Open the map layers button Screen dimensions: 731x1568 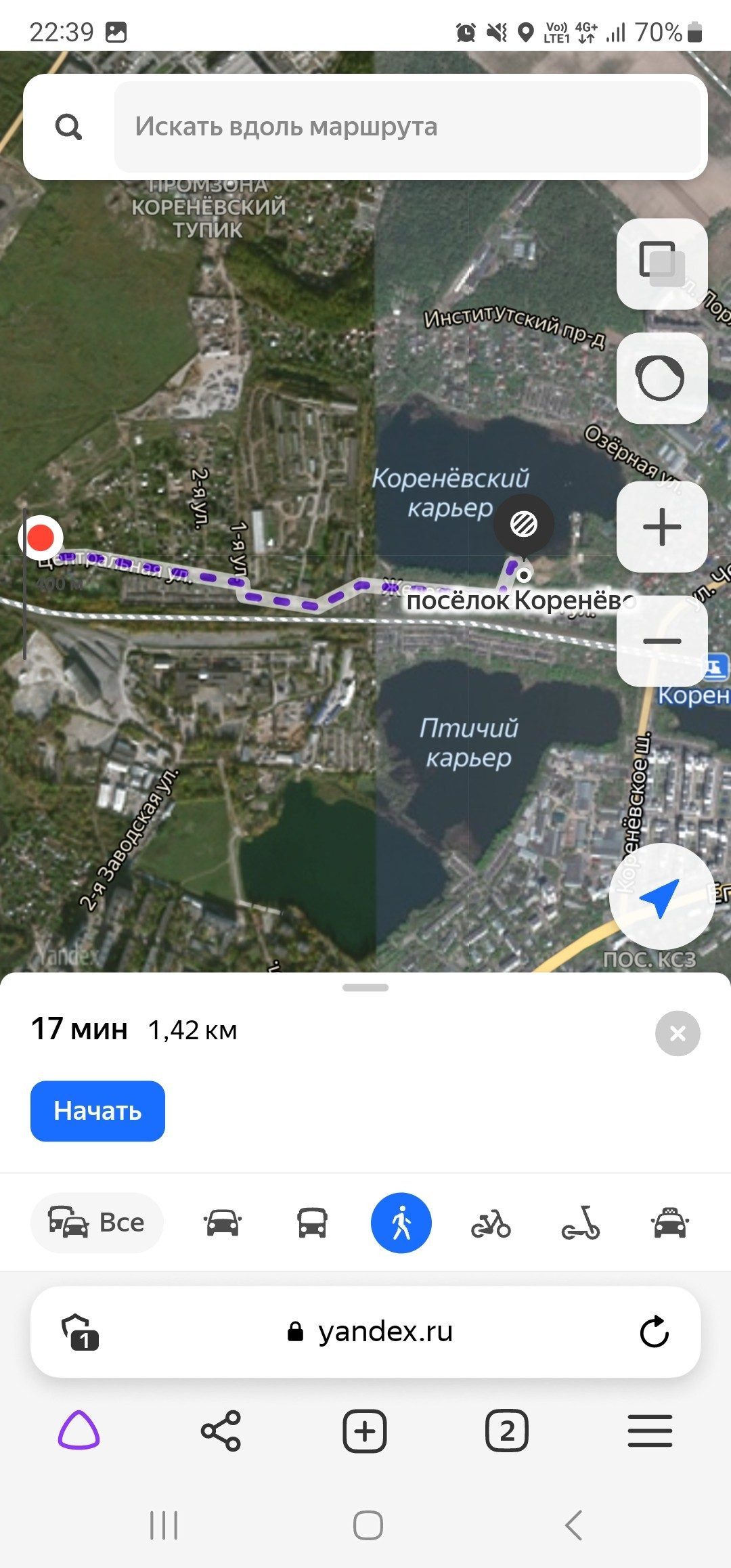point(662,263)
